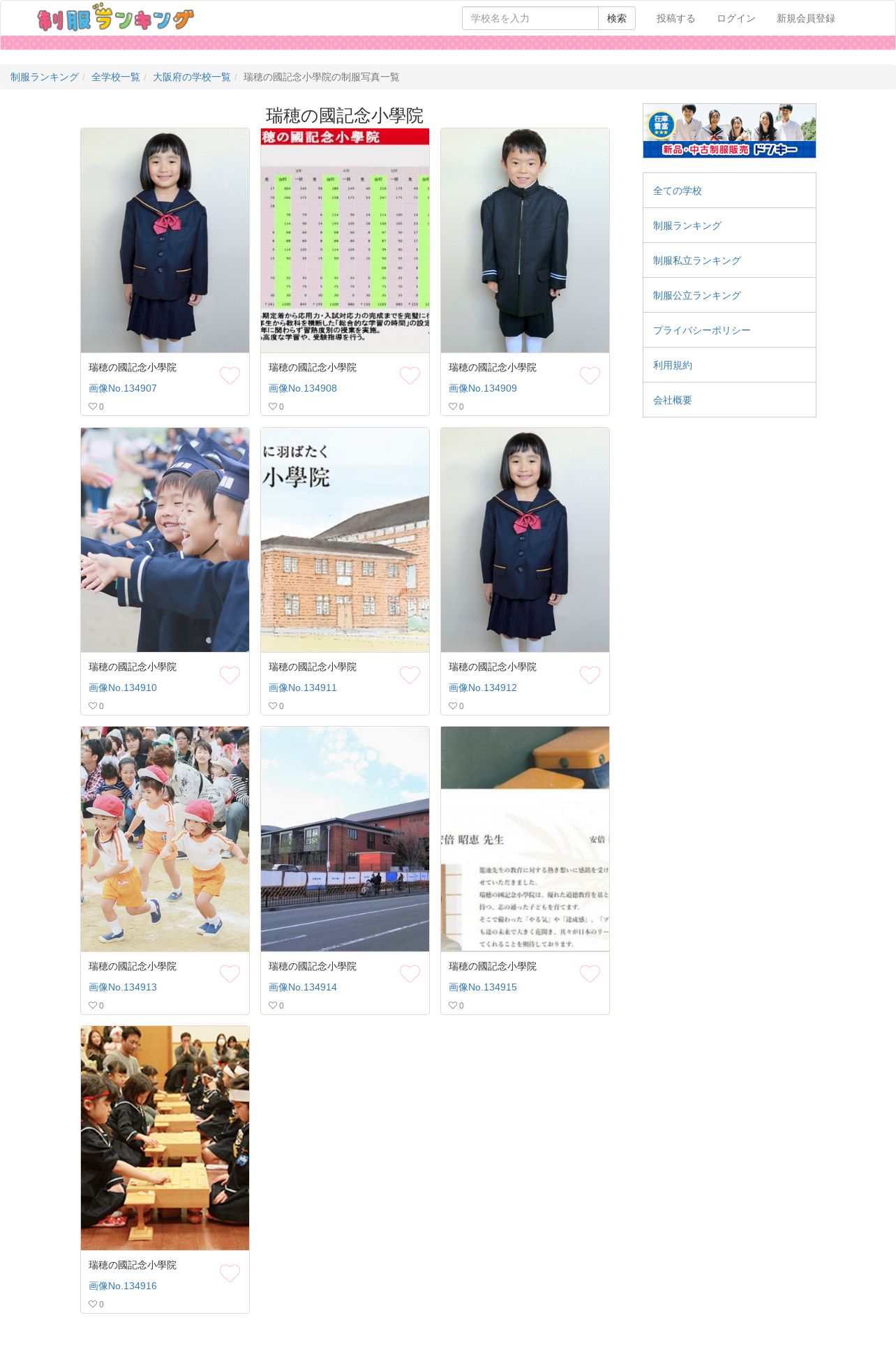This screenshot has width=896, height=1366.
Task: Open the image No.134913 sports day photo
Action: click(165, 838)
